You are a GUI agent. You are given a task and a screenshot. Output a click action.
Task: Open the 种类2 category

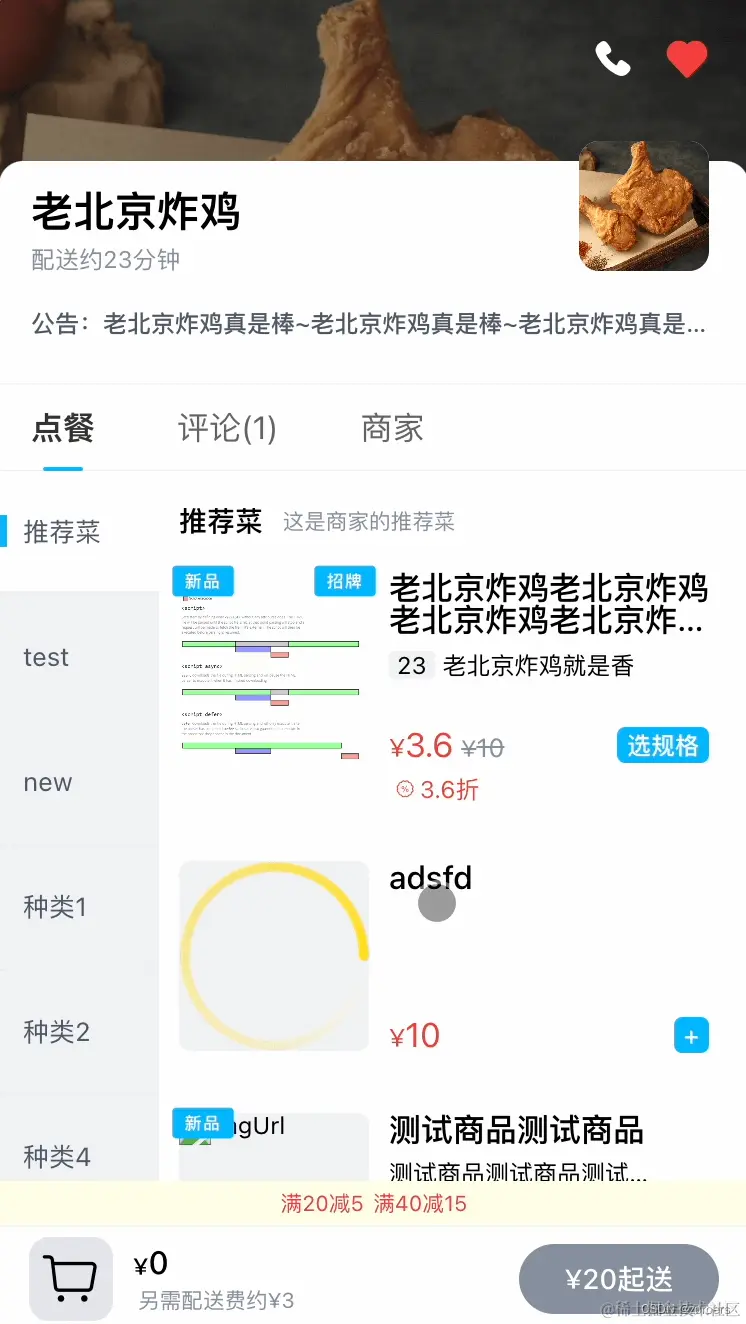pyautogui.click(x=56, y=1031)
